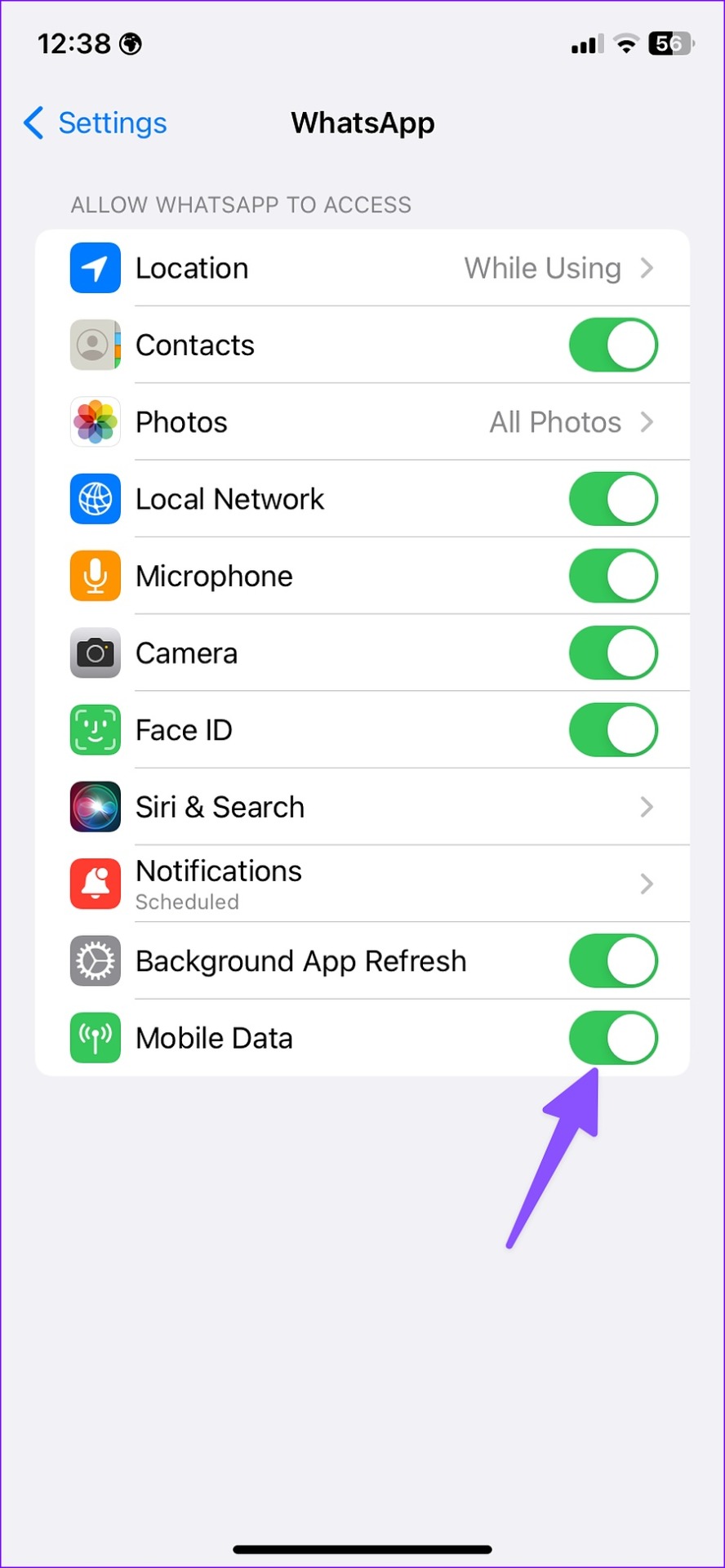Toggle Microphone access off
Viewport: 725px width, 1568px height.
coord(613,576)
